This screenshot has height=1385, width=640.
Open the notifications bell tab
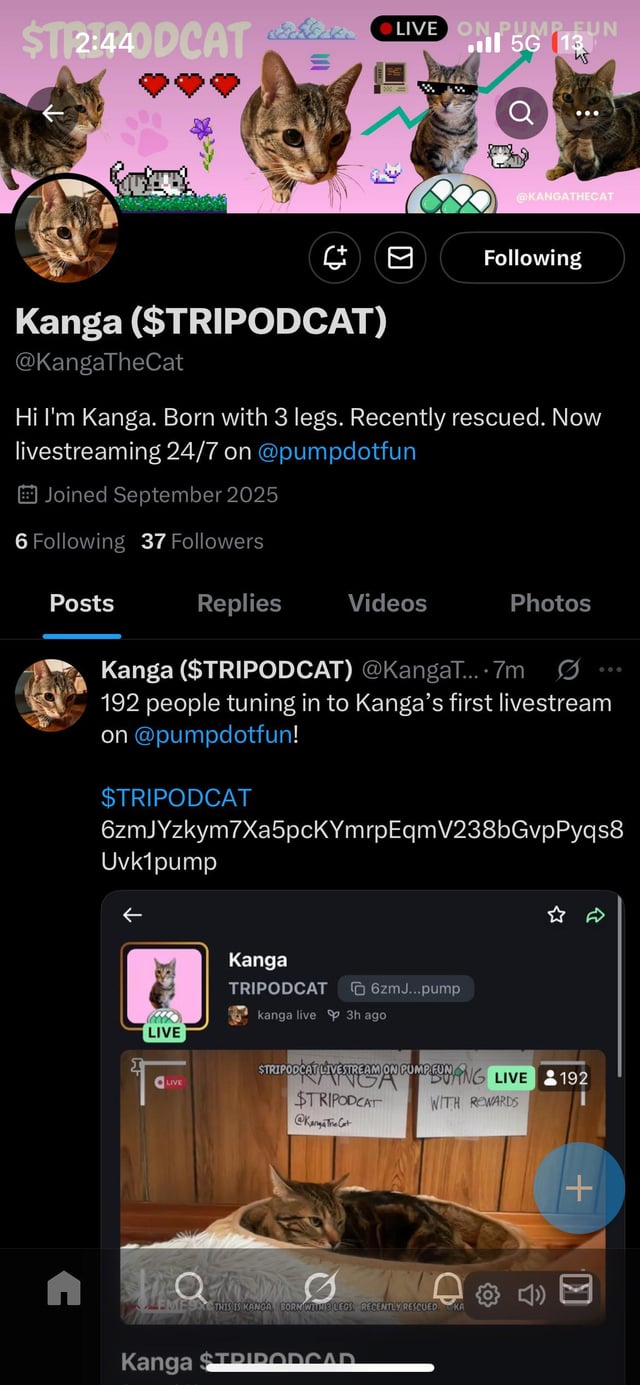tap(447, 1289)
